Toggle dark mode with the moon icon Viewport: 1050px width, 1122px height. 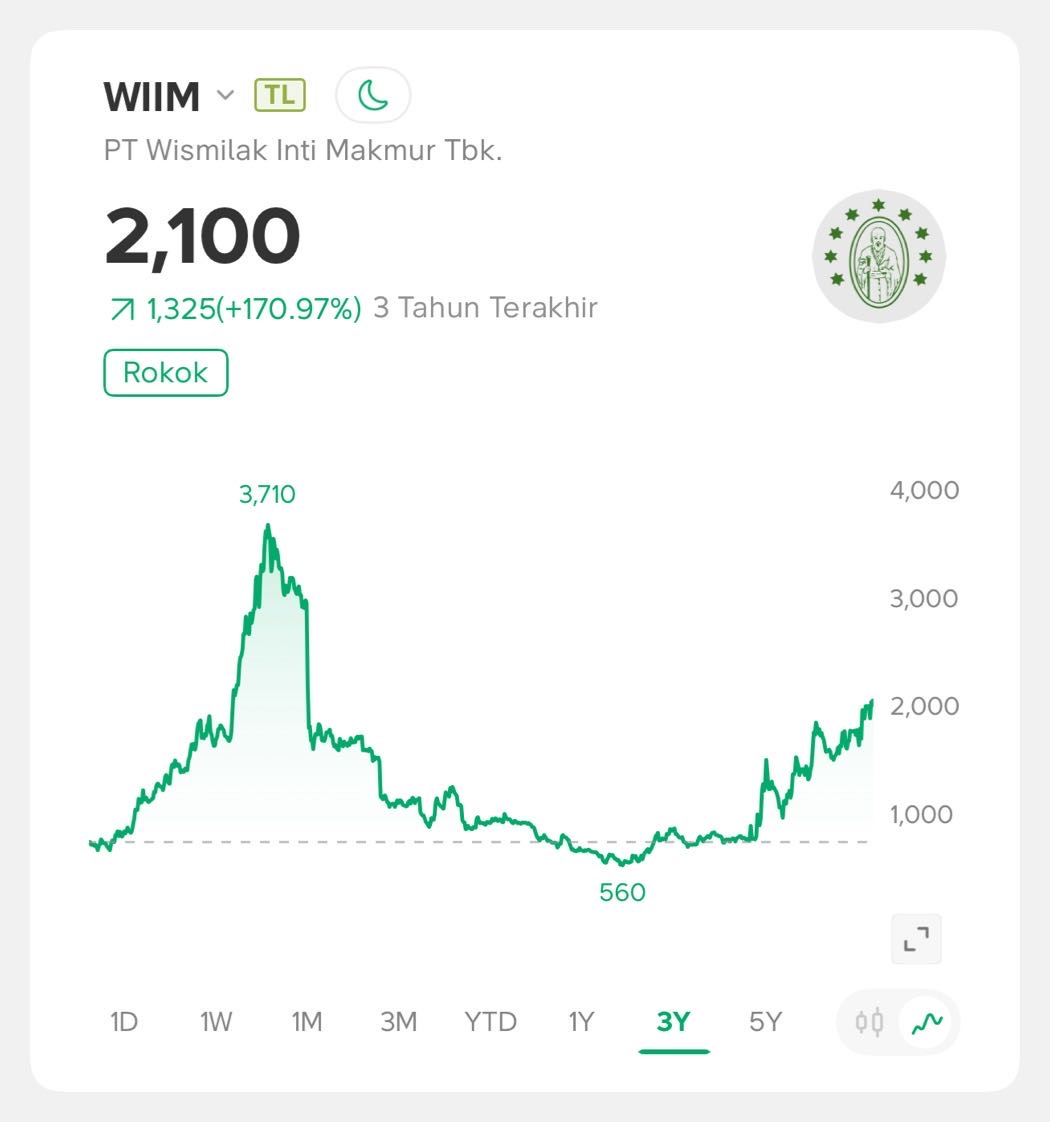click(373, 96)
